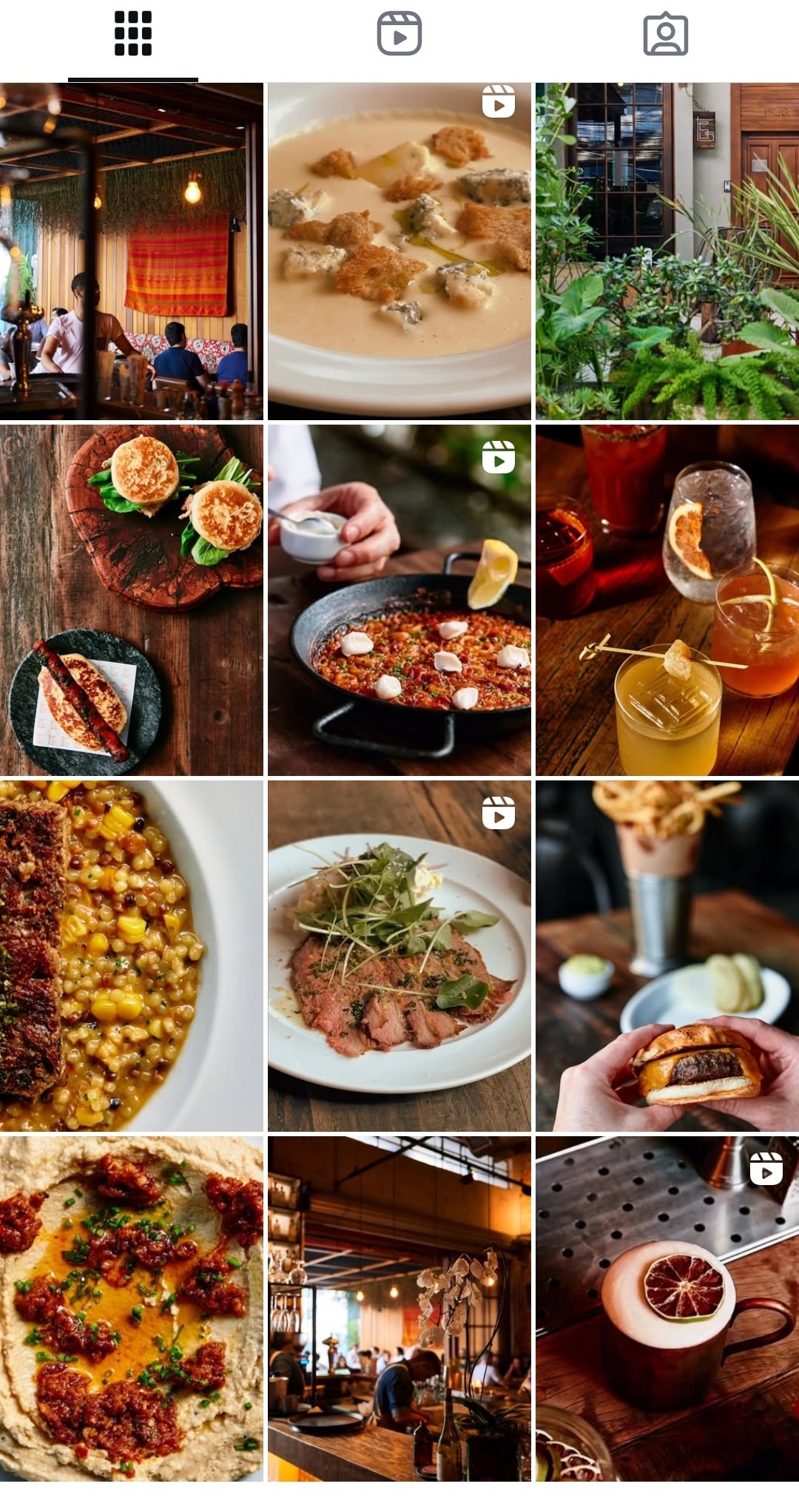Open the bar interior with orchid post
The height and width of the screenshot is (1512, 799).
(399, 1309)
